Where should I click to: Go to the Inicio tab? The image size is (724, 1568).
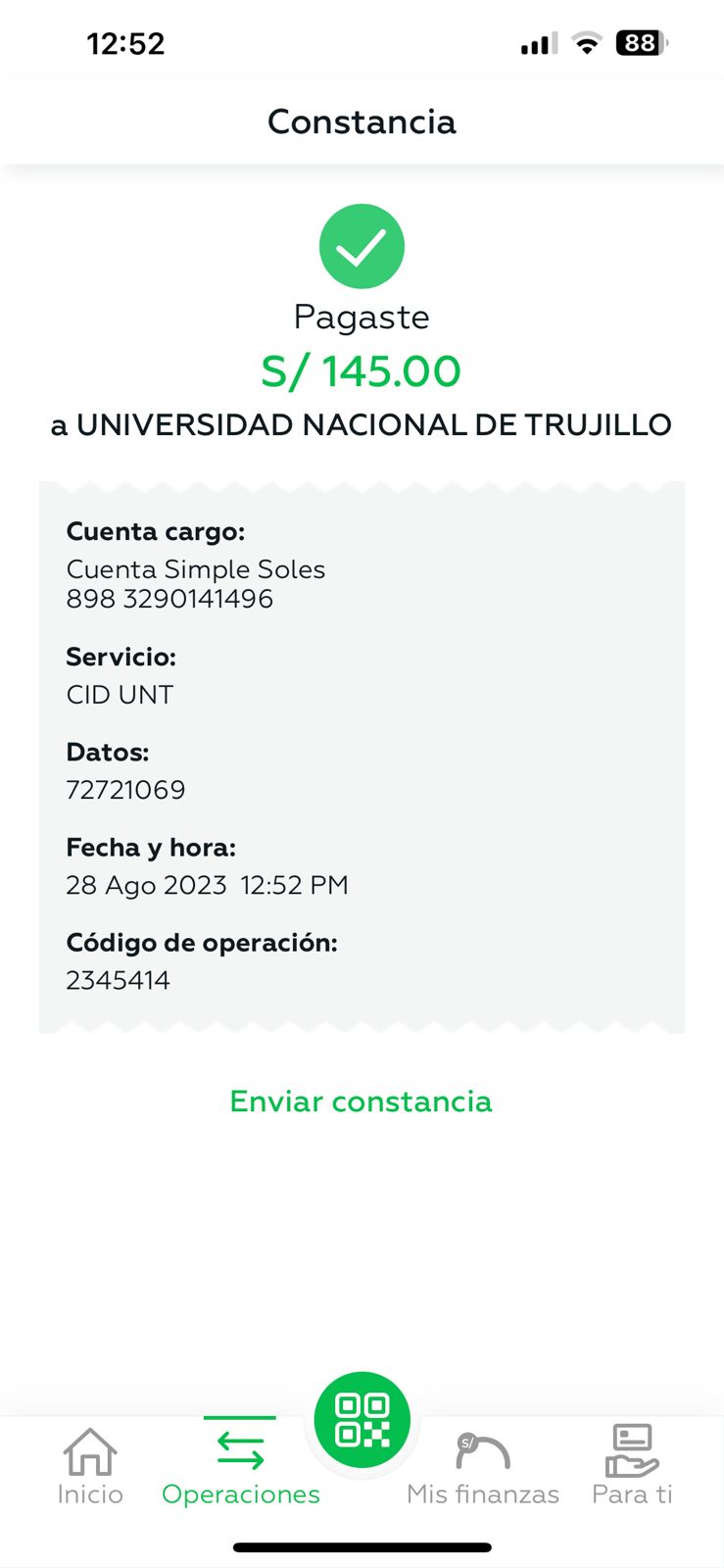(90, 1467)
